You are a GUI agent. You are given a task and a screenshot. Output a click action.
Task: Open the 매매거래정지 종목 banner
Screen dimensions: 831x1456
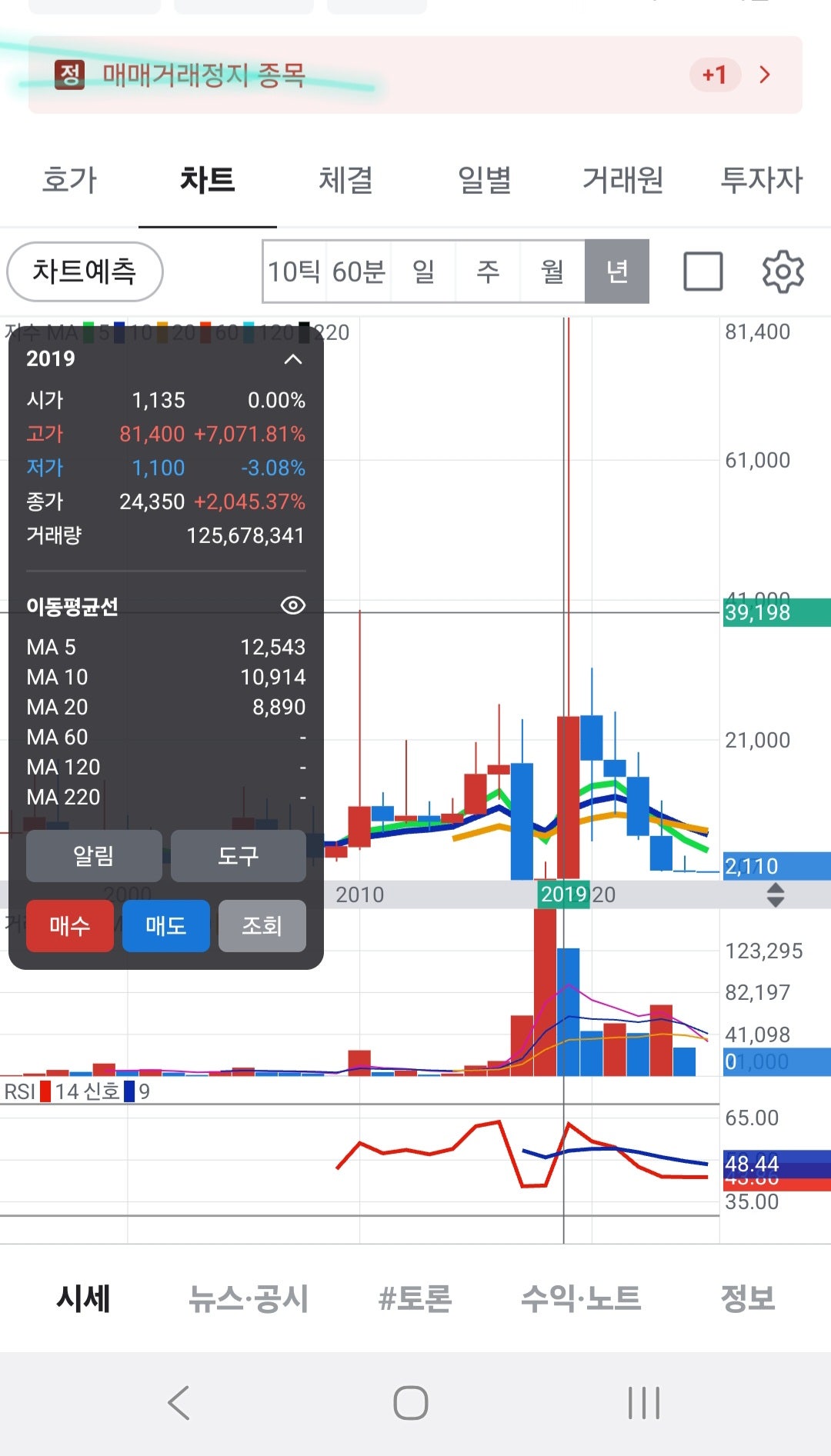click(415, 75)
